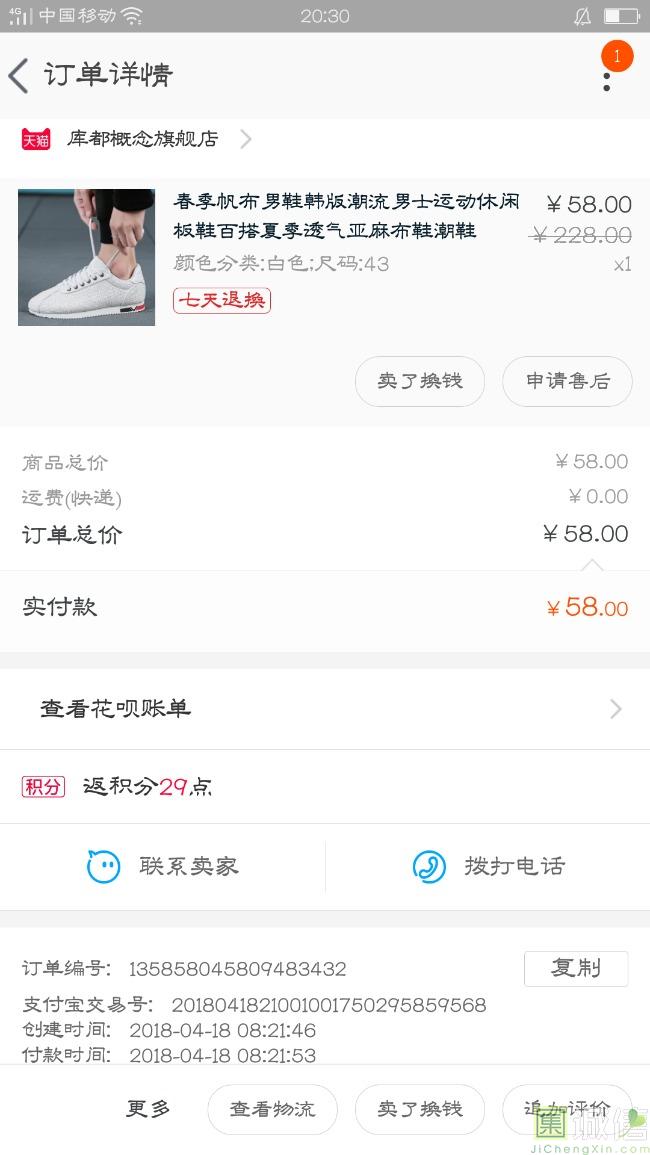Open the three-dot overflow menu
650x1155 pixels.
coord(607,77)
